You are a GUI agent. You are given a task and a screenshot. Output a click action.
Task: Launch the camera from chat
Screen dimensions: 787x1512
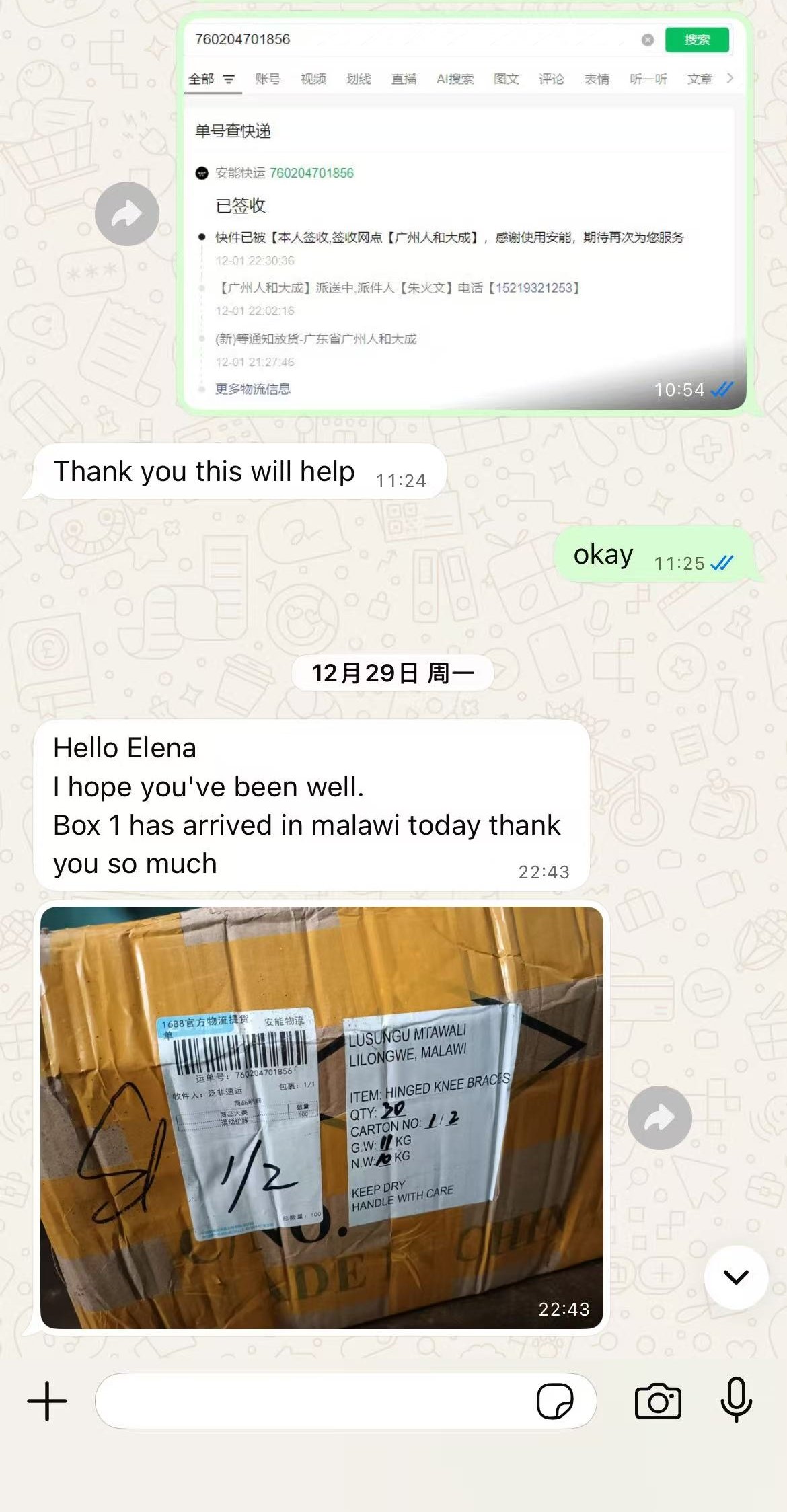tap(658, 1401)
